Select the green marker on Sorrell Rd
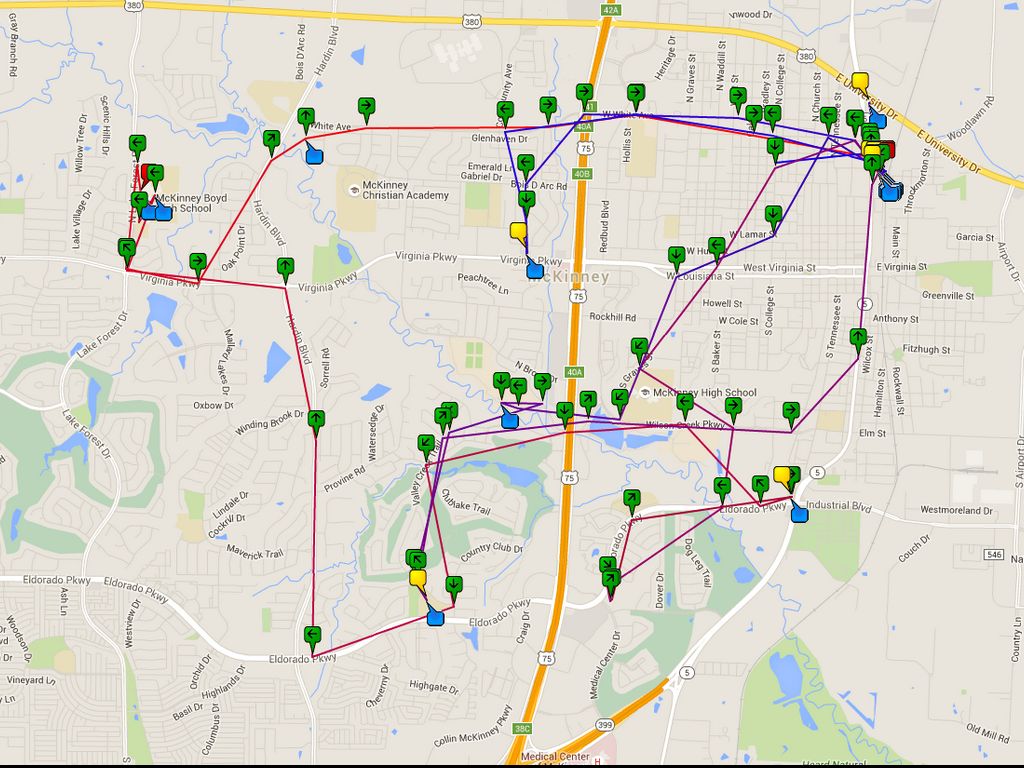The height and width of the screenshot is (768, 1024). 316,420
